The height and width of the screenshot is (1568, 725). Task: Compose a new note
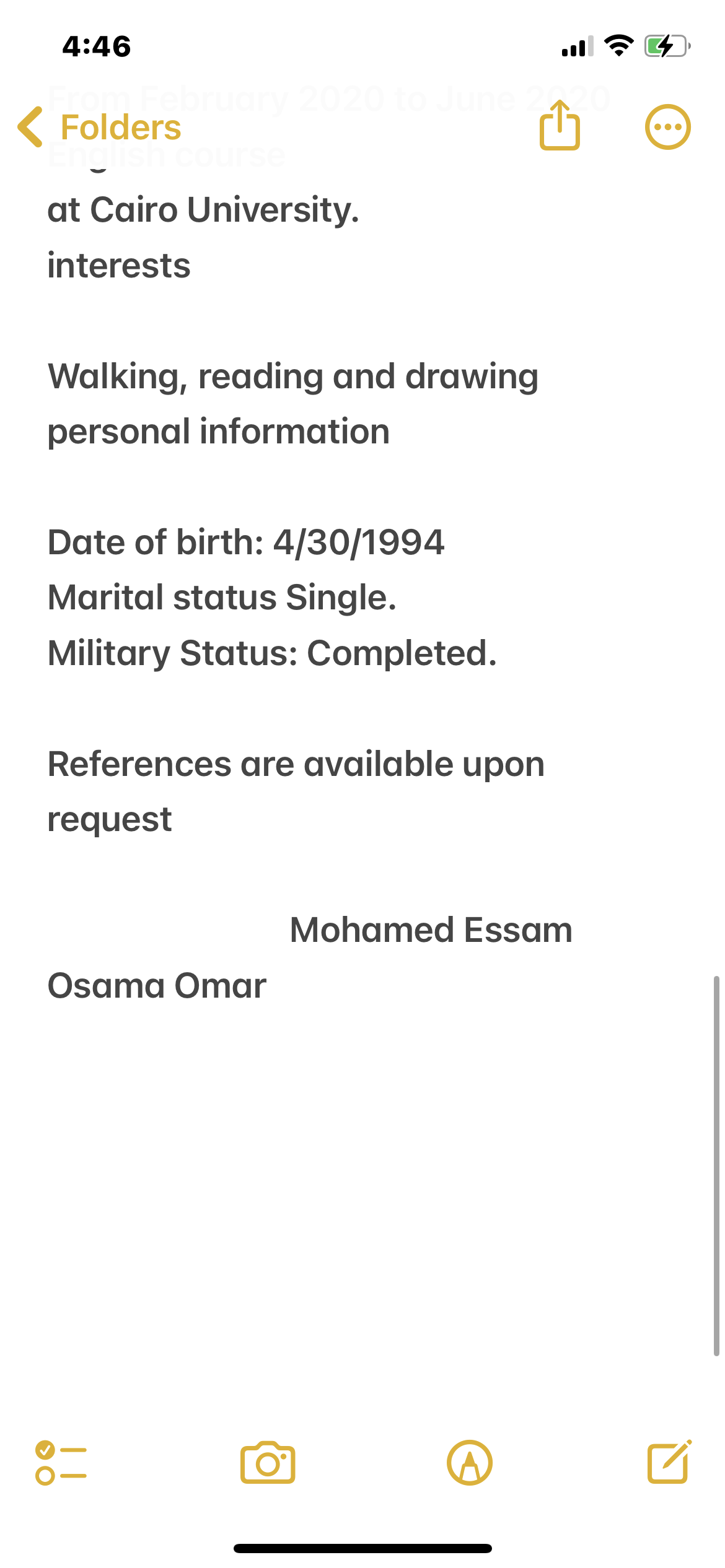pyautogui.click(x=669, y=1461)
